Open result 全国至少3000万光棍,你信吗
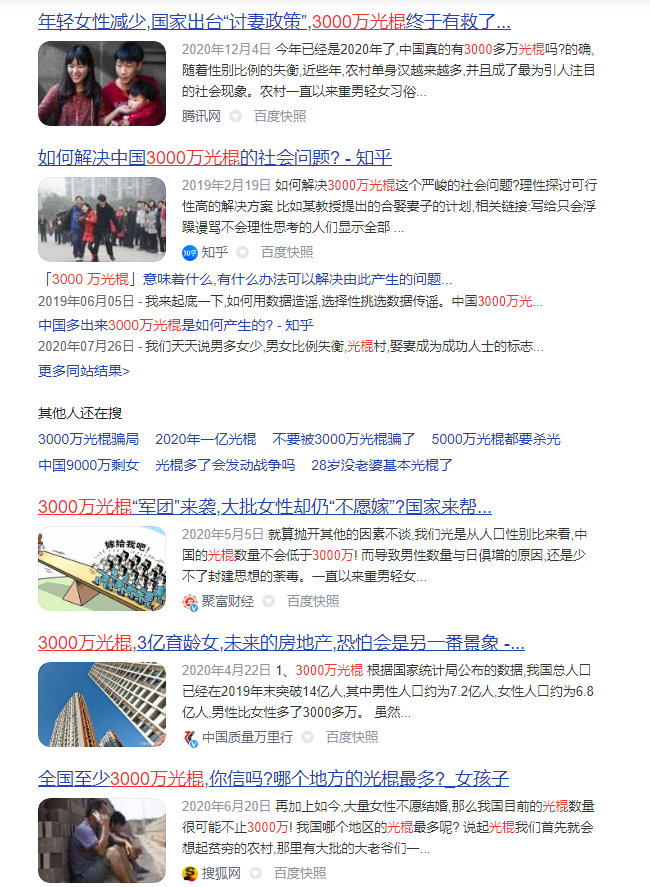Image resolution: width=650 pixels, height=887 pixels. pyautogui.click(x=274, y=778)
